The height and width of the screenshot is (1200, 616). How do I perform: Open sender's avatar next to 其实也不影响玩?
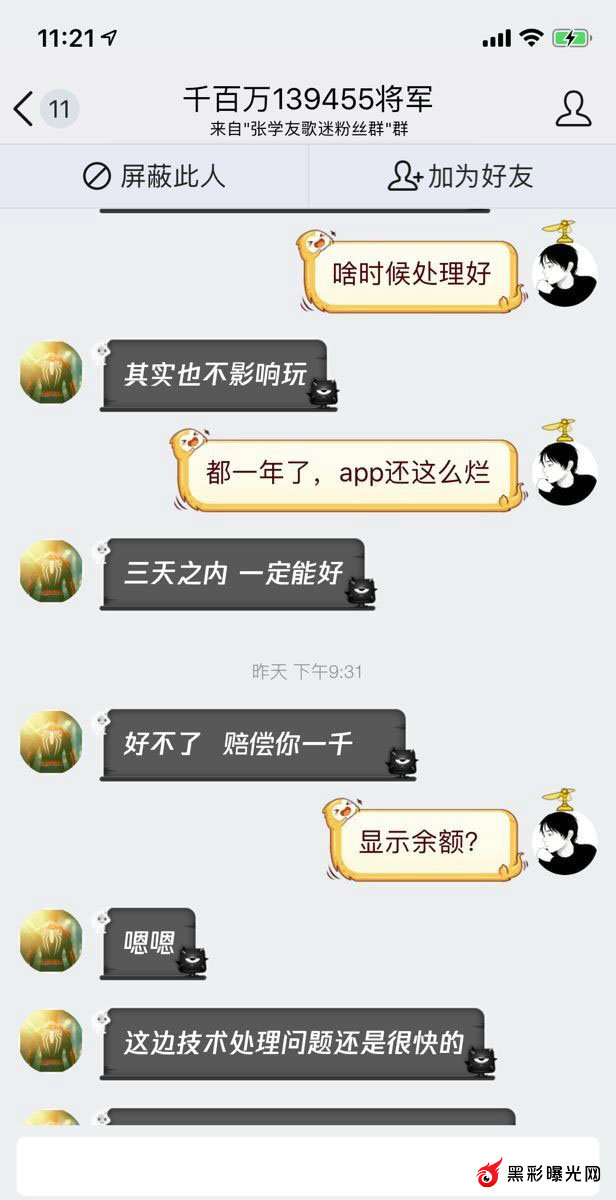coord(51,373)
